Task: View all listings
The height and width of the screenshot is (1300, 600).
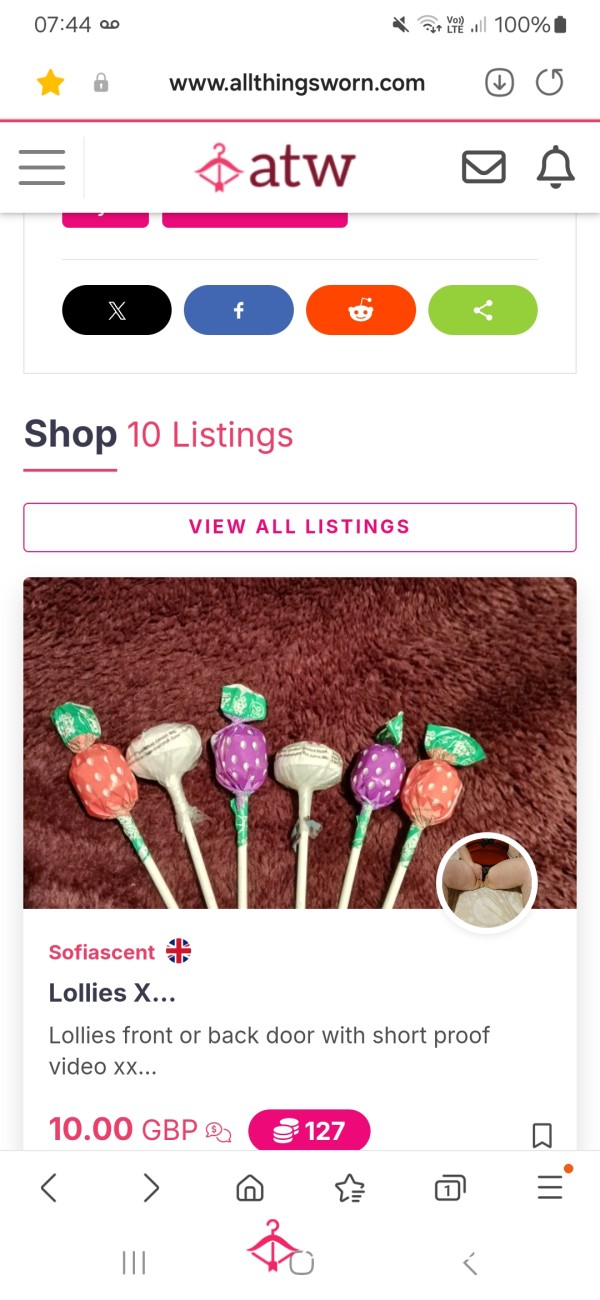Action: (300, 527)
